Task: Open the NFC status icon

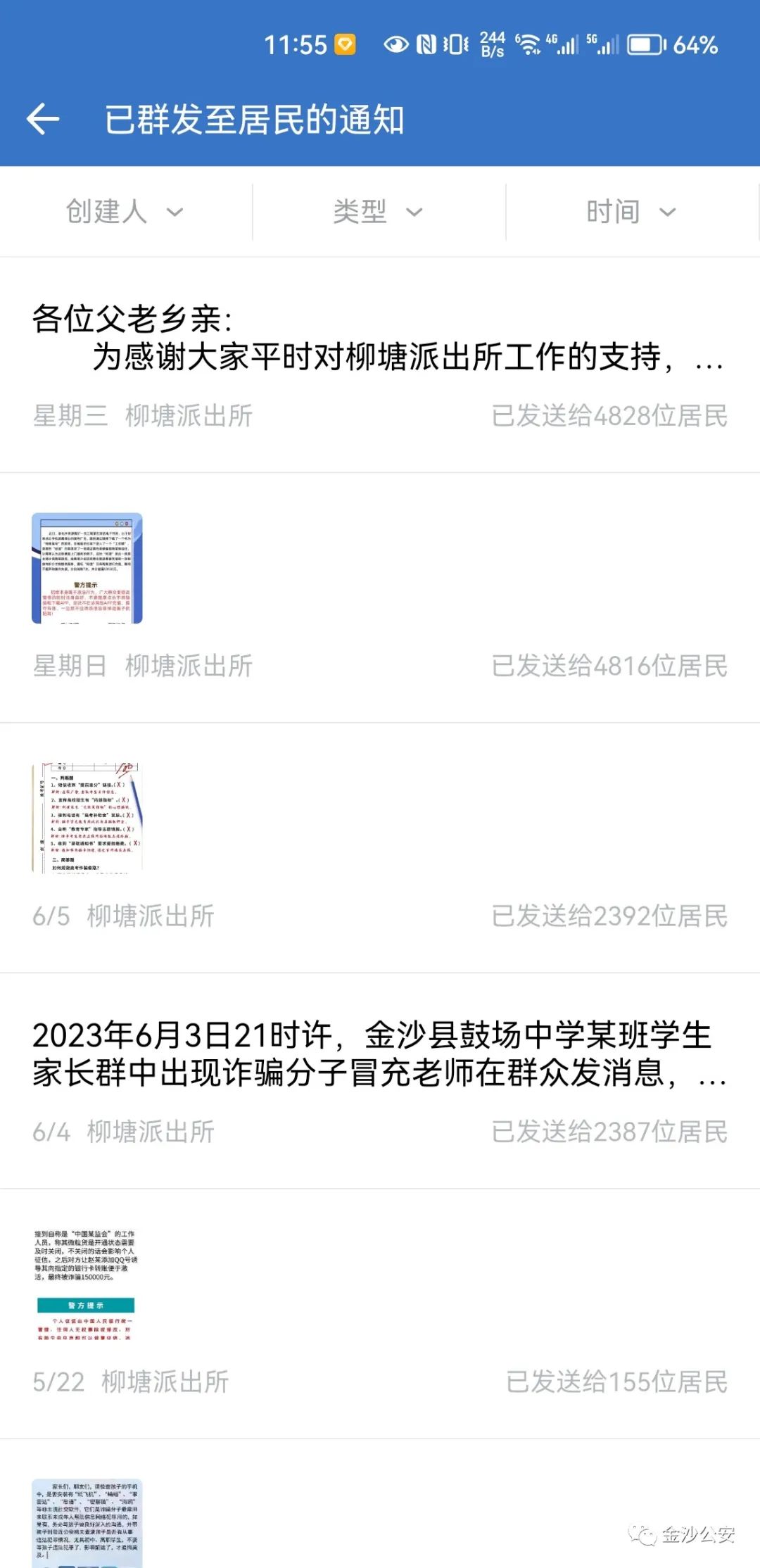Action: click(x=428, y=44)
